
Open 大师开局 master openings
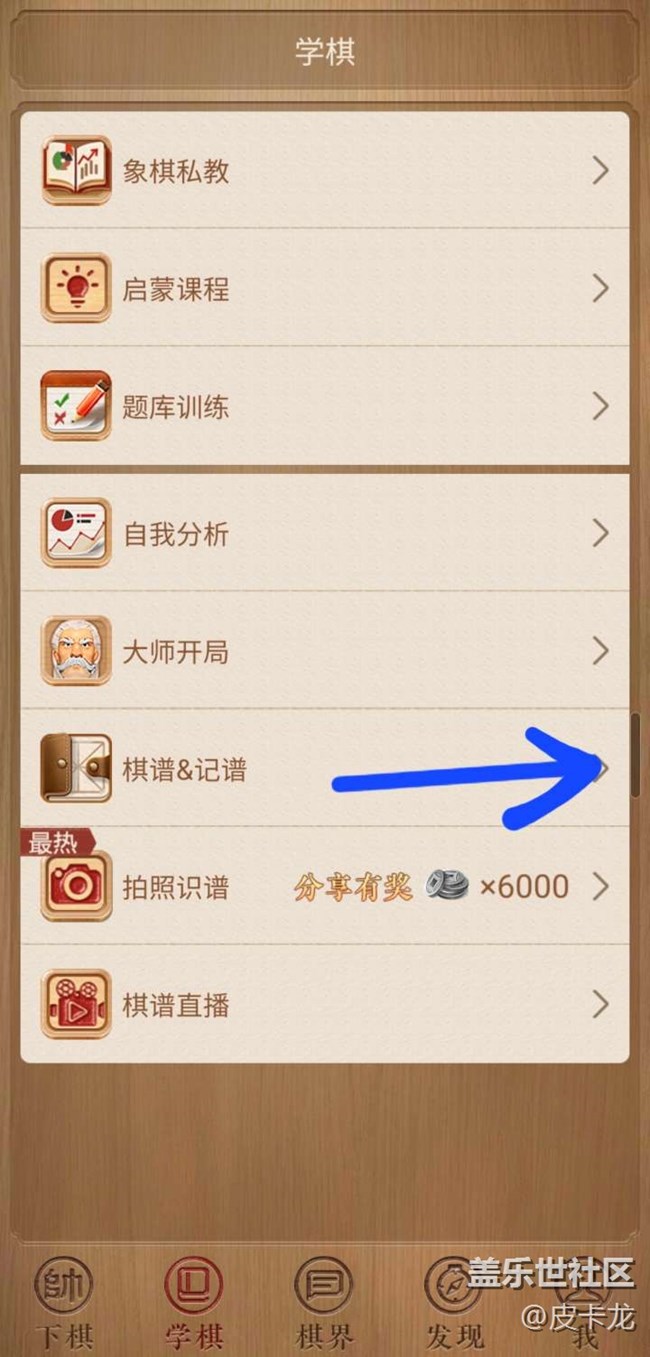pos(324,651)
